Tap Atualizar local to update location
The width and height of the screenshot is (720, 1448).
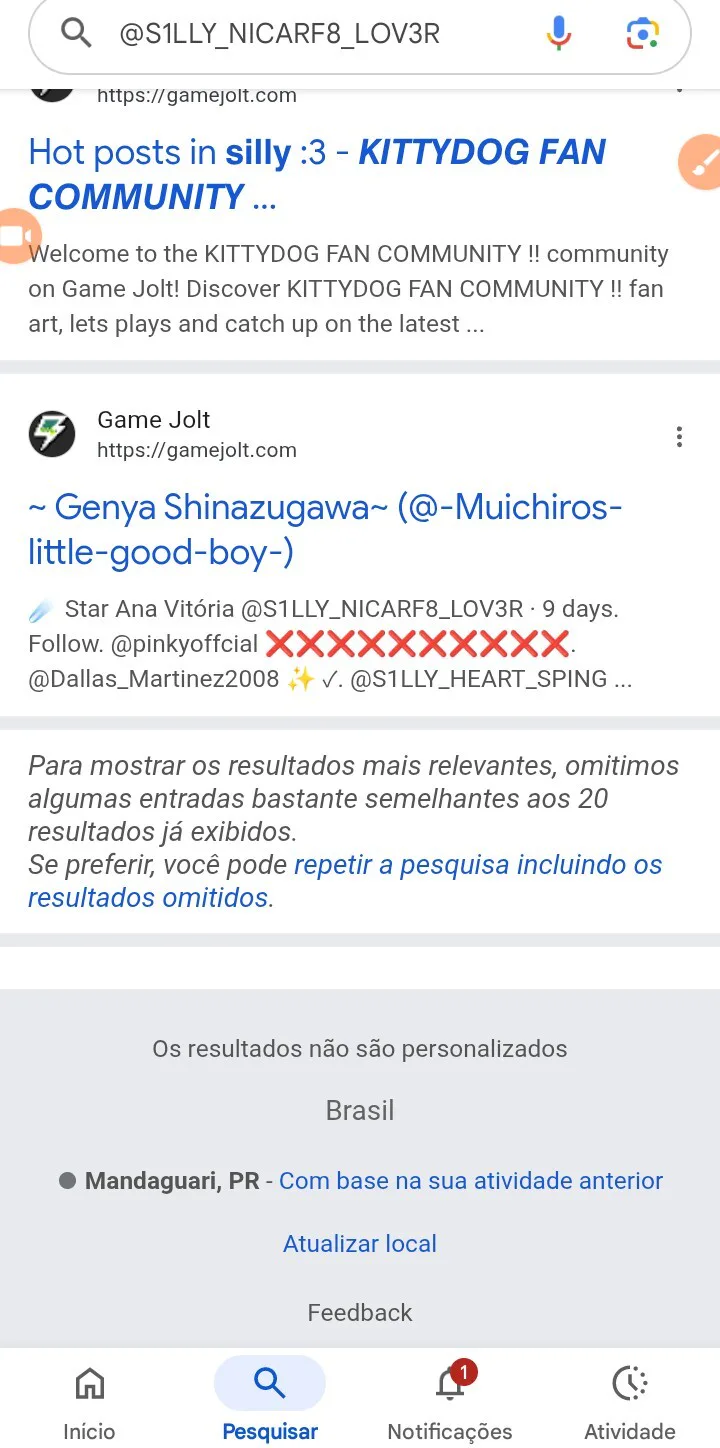(360, 1243)
